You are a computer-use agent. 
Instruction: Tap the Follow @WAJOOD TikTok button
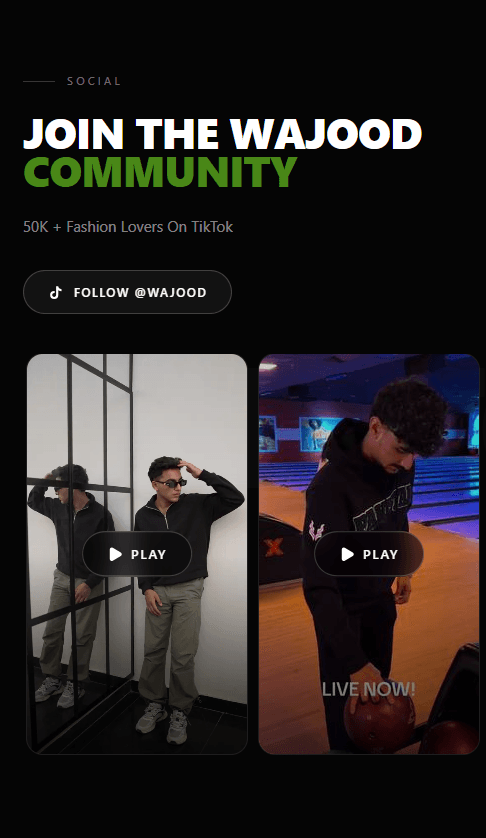click(x=127, y=292)
